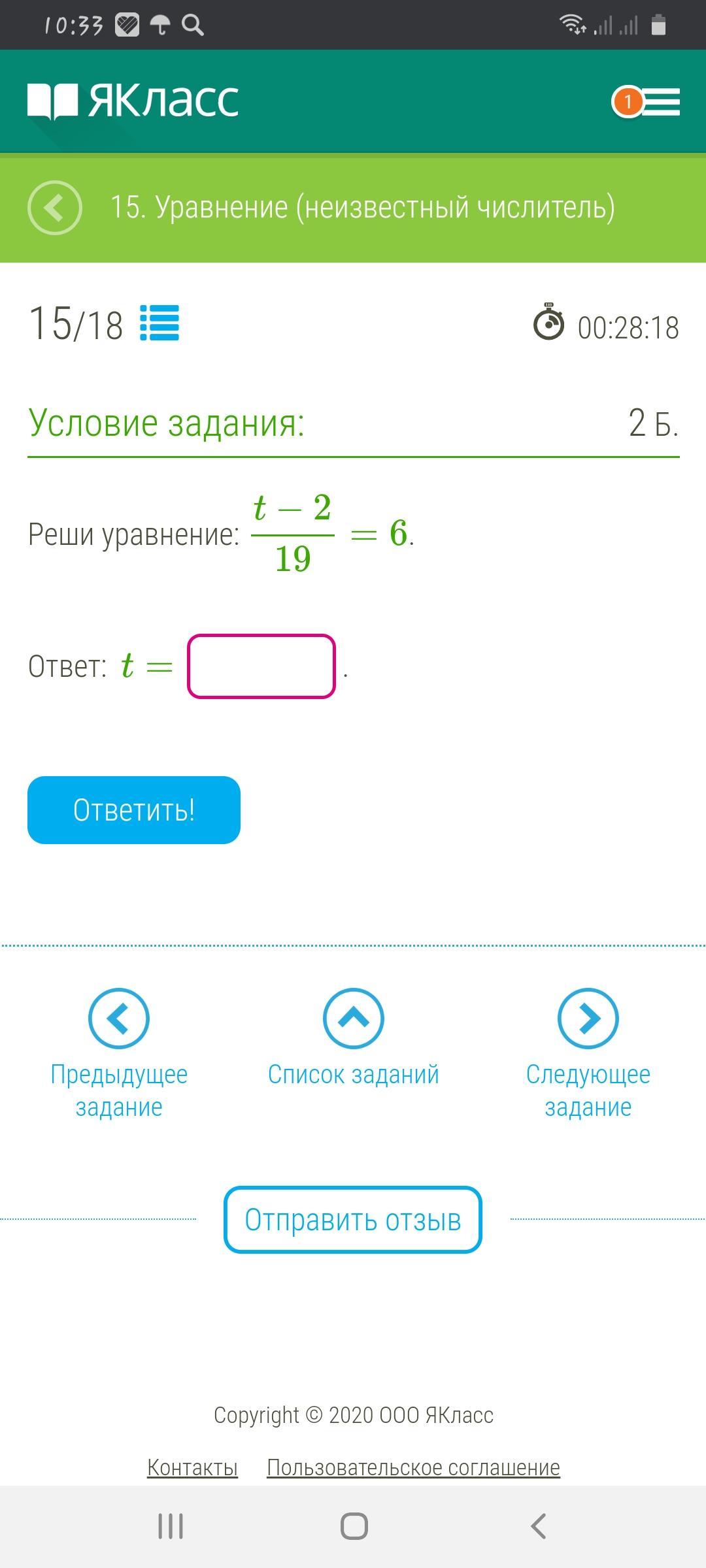
Task: Open Список заданий
Action: coord(354,1038)
